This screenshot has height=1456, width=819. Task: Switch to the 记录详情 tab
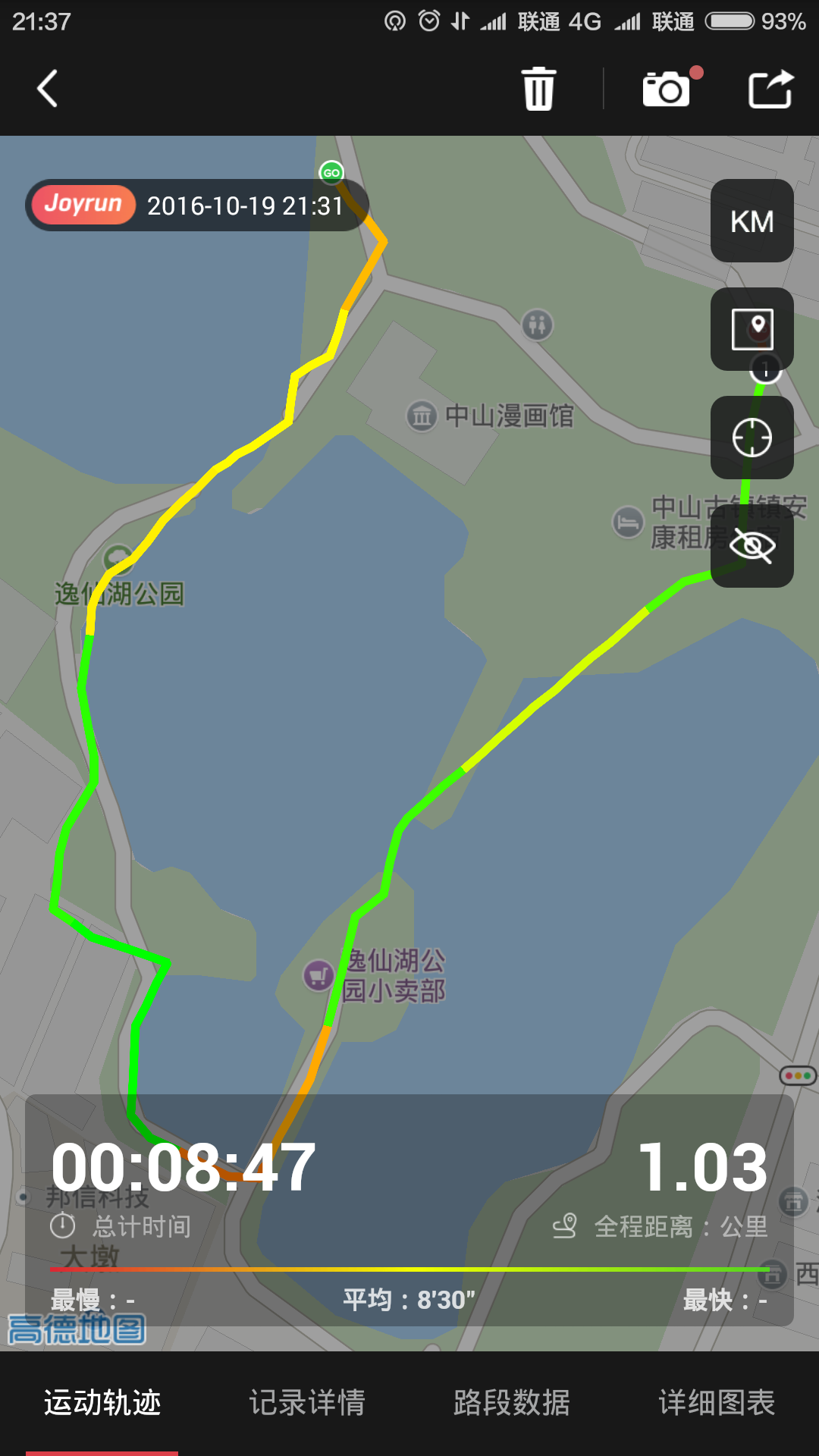point(307,1403)
